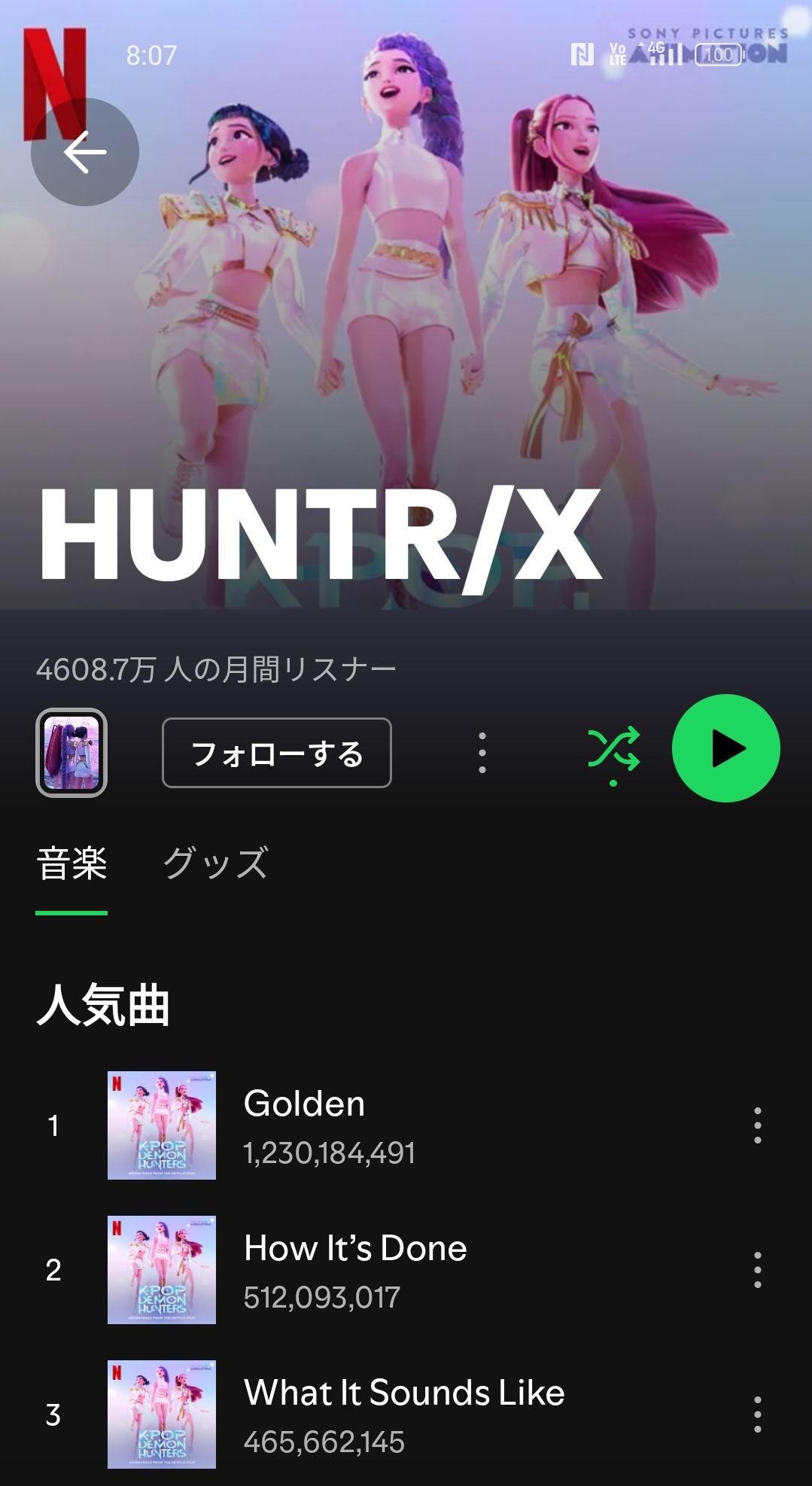Open more options for What It Sounds Like
The height and width of the screenshot is (1486, 812).
click(x=757, y=1414)
